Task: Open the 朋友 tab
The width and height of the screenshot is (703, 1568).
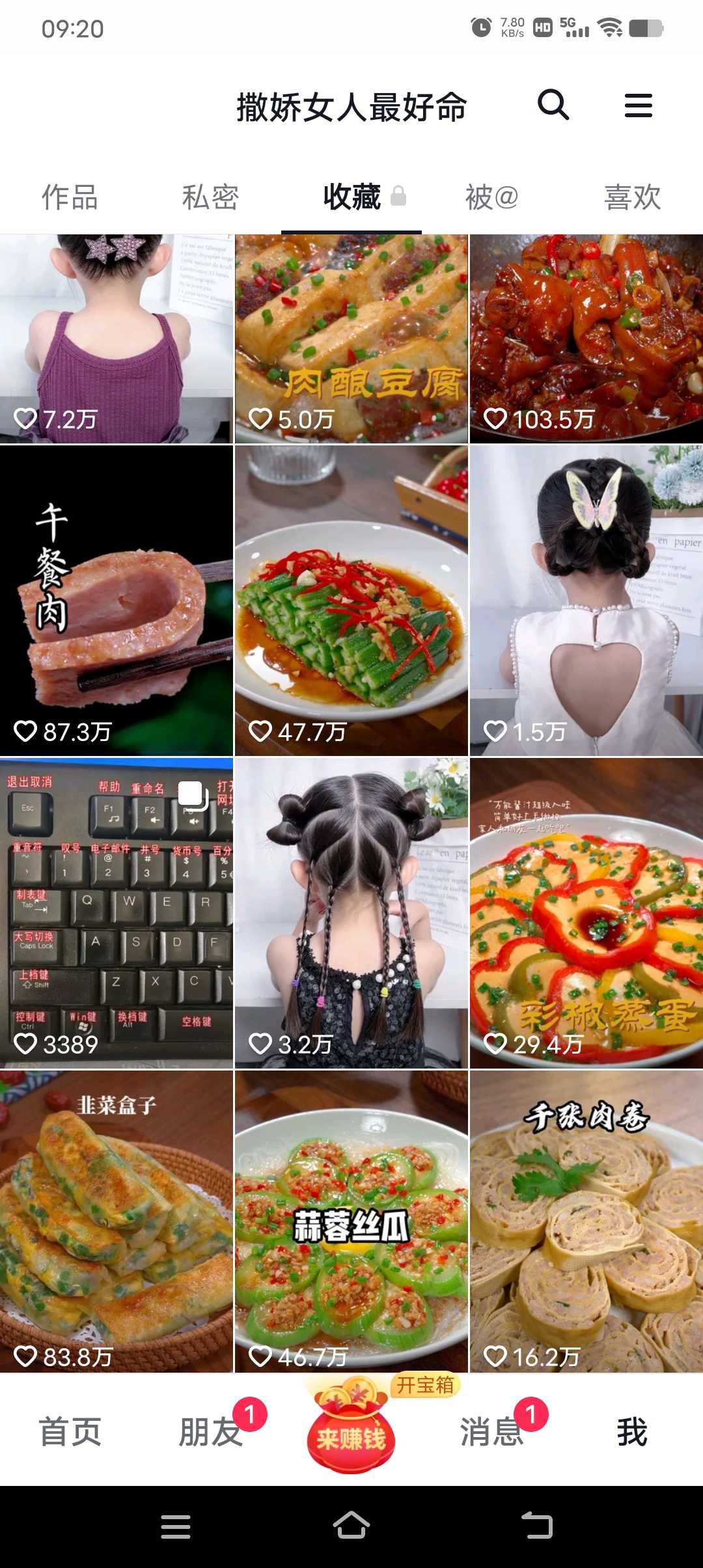Action: click(x=211, y=1432)
